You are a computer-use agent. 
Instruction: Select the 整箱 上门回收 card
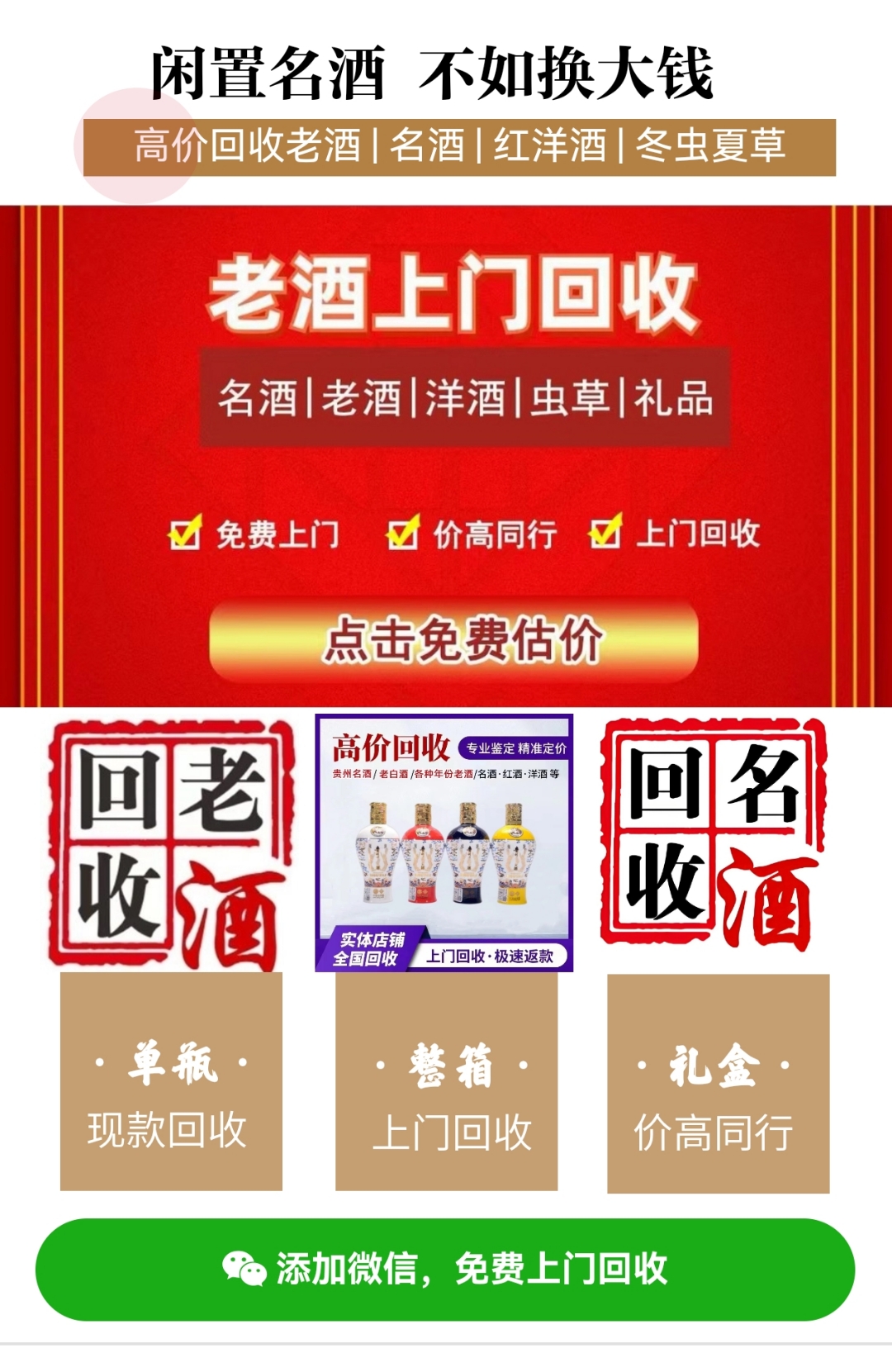pyautogui.click(x=446, y=1081)
